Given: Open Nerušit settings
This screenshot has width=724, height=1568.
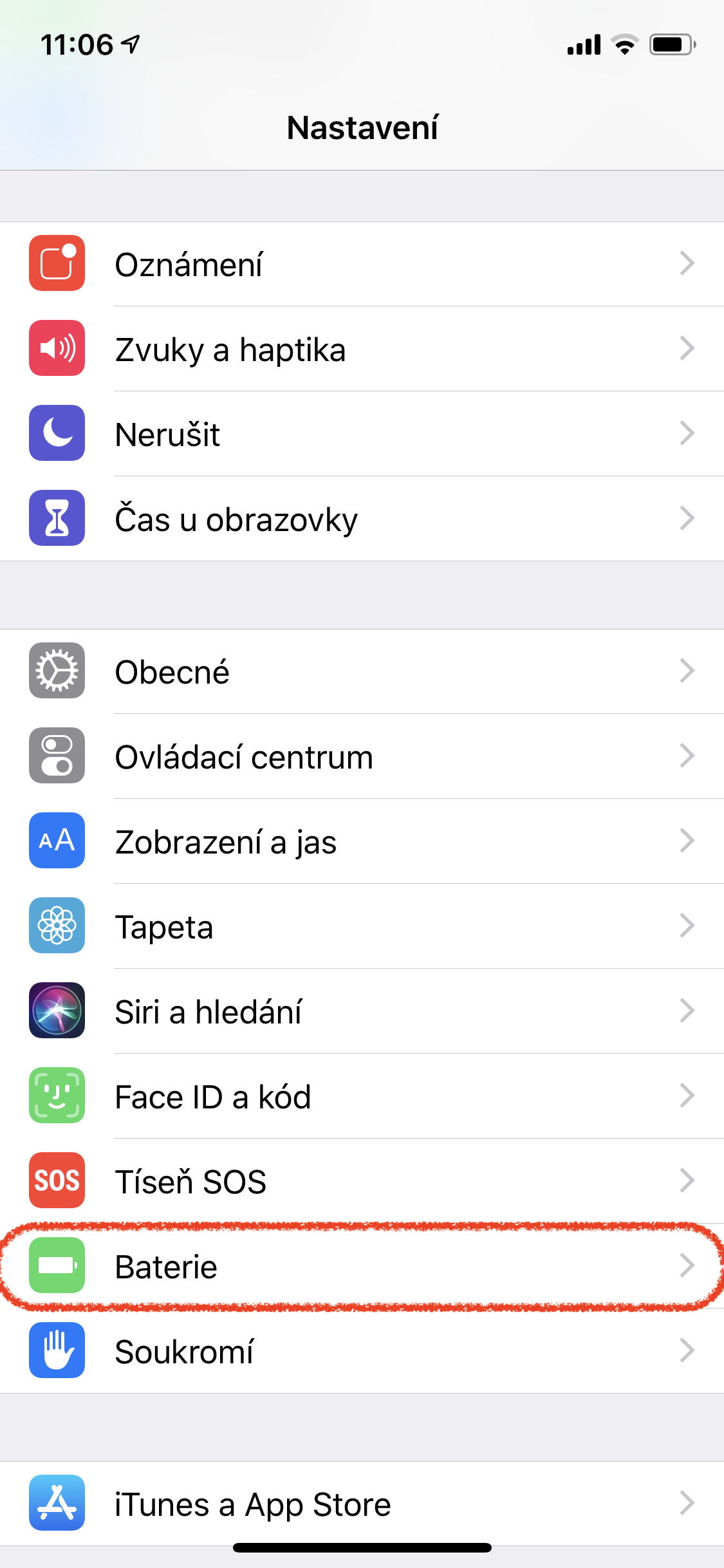Looking at the screenshot, I should coord(362,434).
